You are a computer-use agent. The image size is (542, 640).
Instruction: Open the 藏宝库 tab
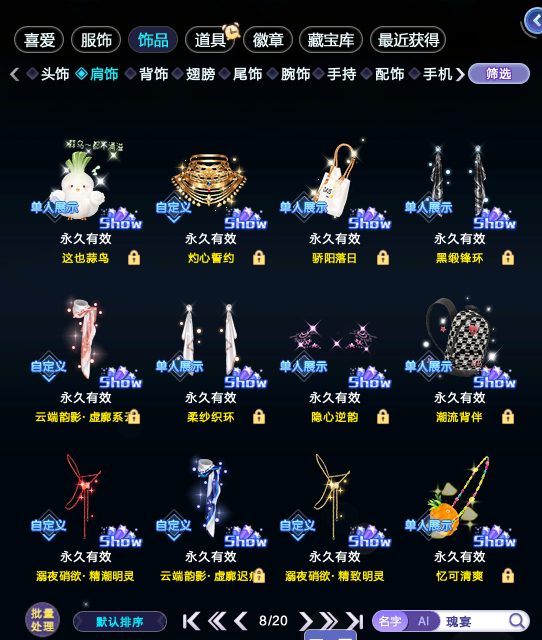331,40
